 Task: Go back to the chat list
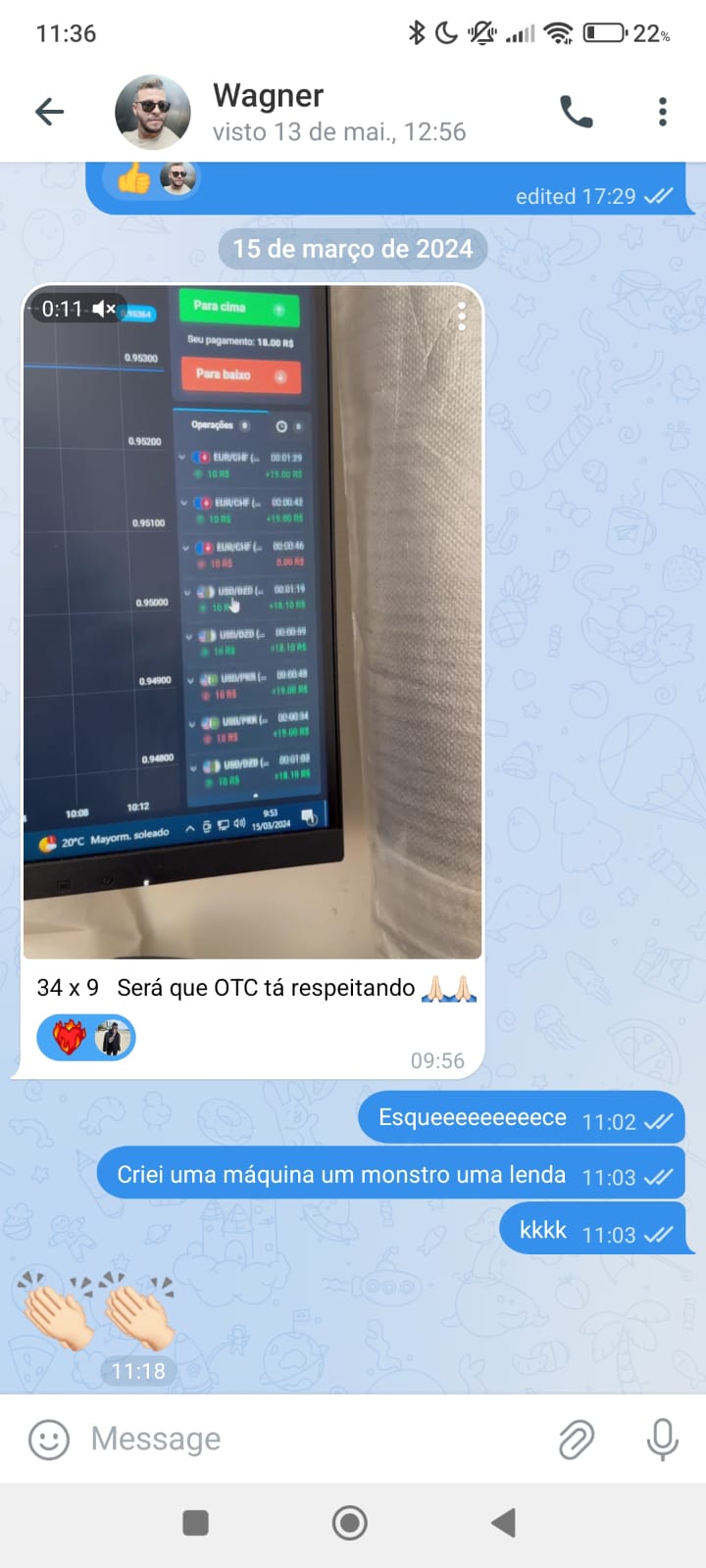[49, 112]
